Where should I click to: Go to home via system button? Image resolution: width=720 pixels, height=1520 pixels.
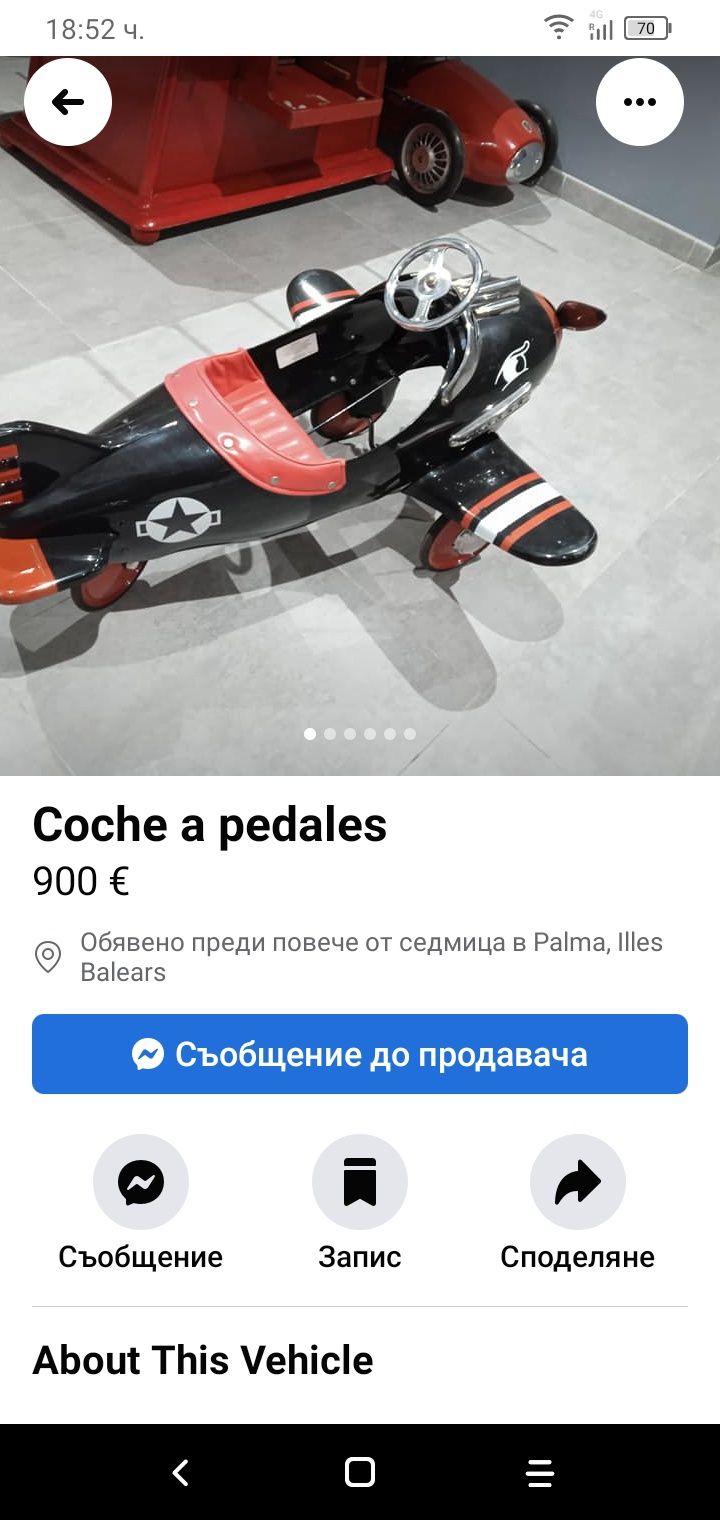click(360, 1472)
